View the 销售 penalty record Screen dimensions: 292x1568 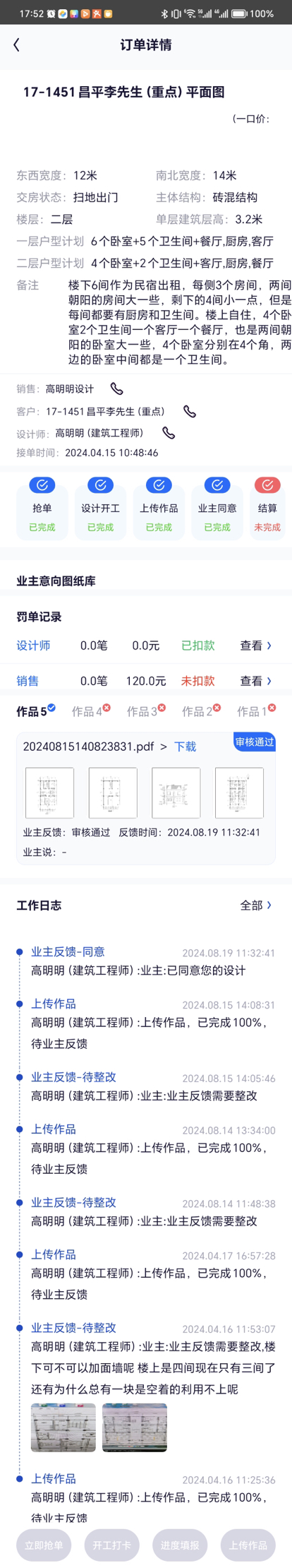(255, 681)
